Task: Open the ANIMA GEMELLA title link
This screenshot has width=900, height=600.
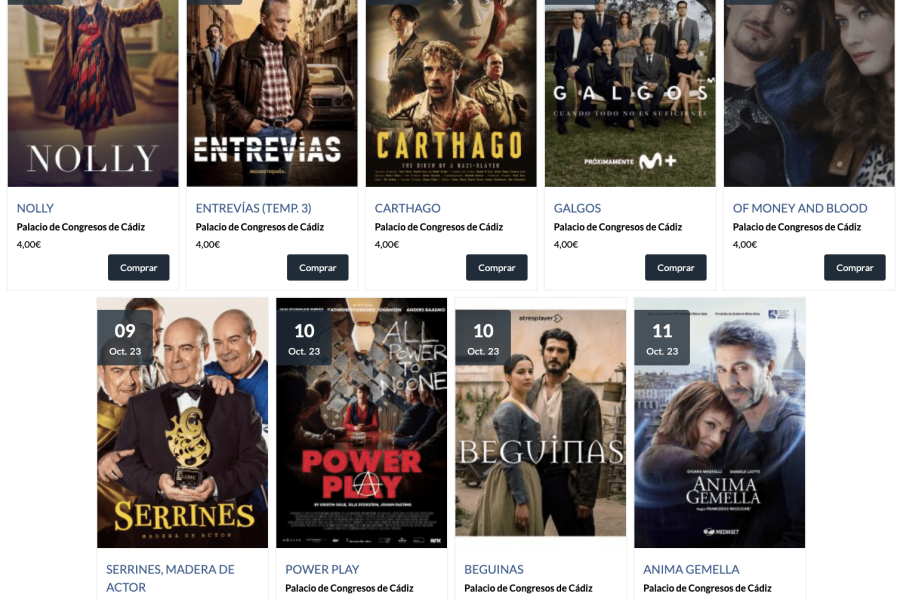Action: (x=691, y=569)
